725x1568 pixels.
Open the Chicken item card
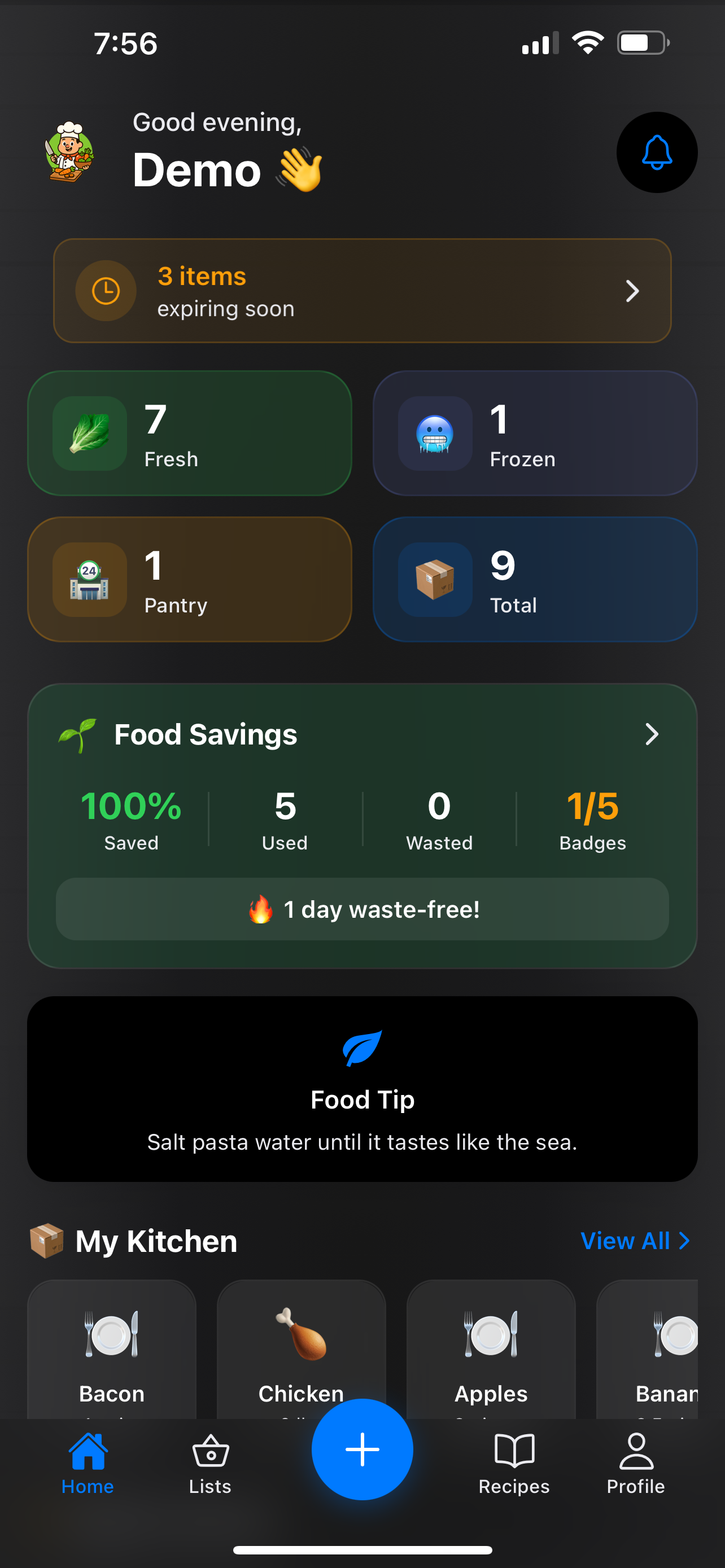click(301, 1345)
